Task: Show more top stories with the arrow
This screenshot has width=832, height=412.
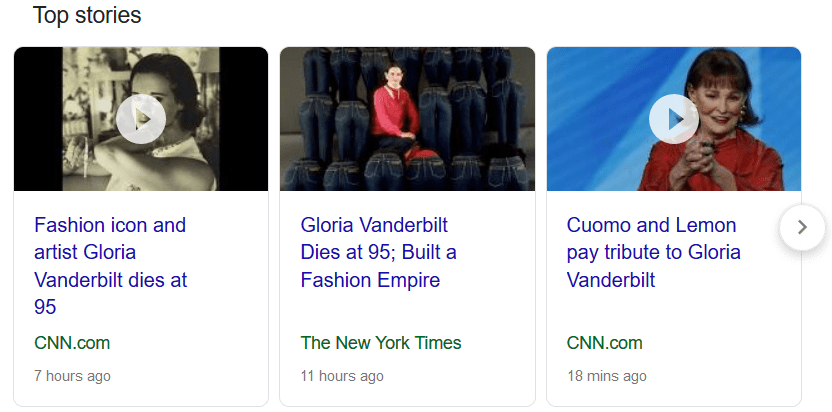Action: 801,227
